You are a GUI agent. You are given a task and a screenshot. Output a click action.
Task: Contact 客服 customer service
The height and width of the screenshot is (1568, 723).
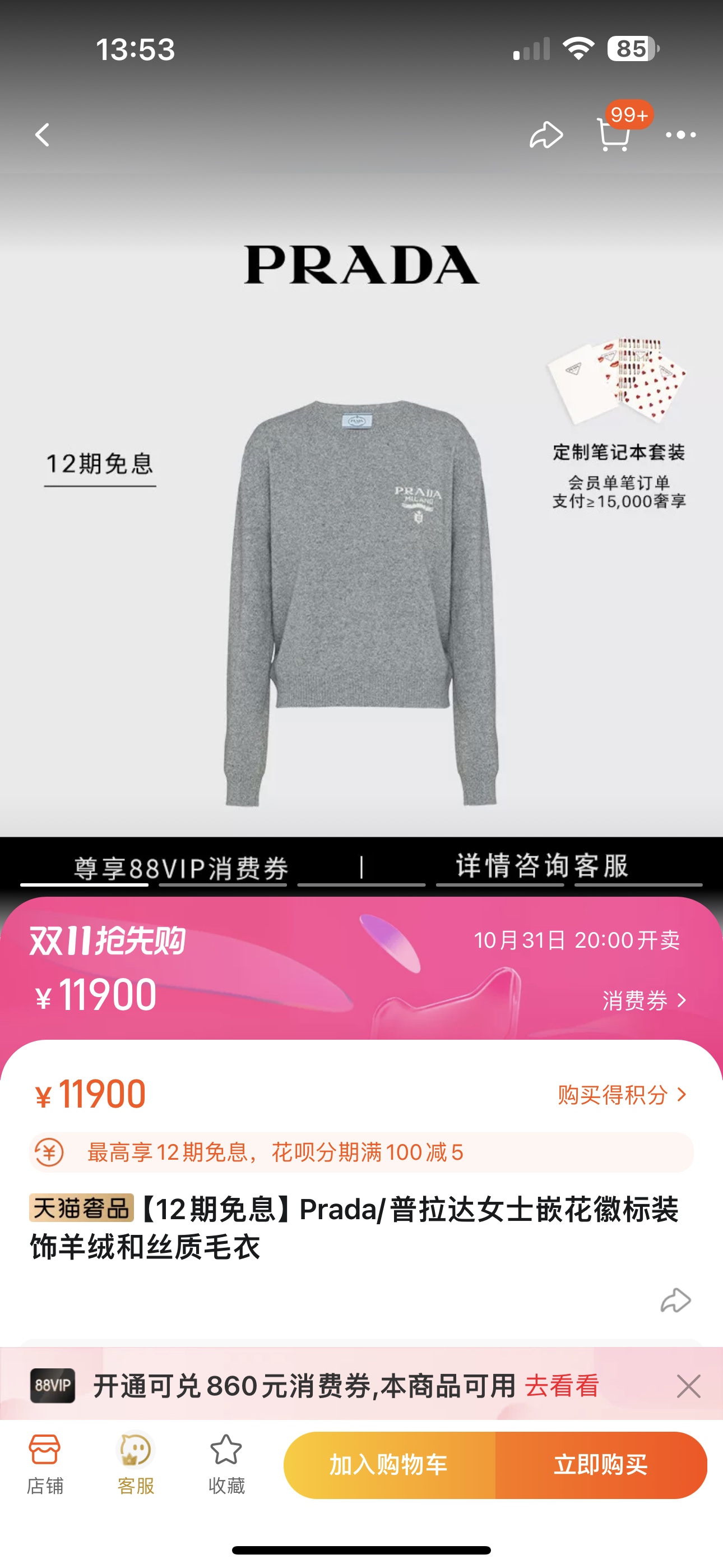(135, 1464)
